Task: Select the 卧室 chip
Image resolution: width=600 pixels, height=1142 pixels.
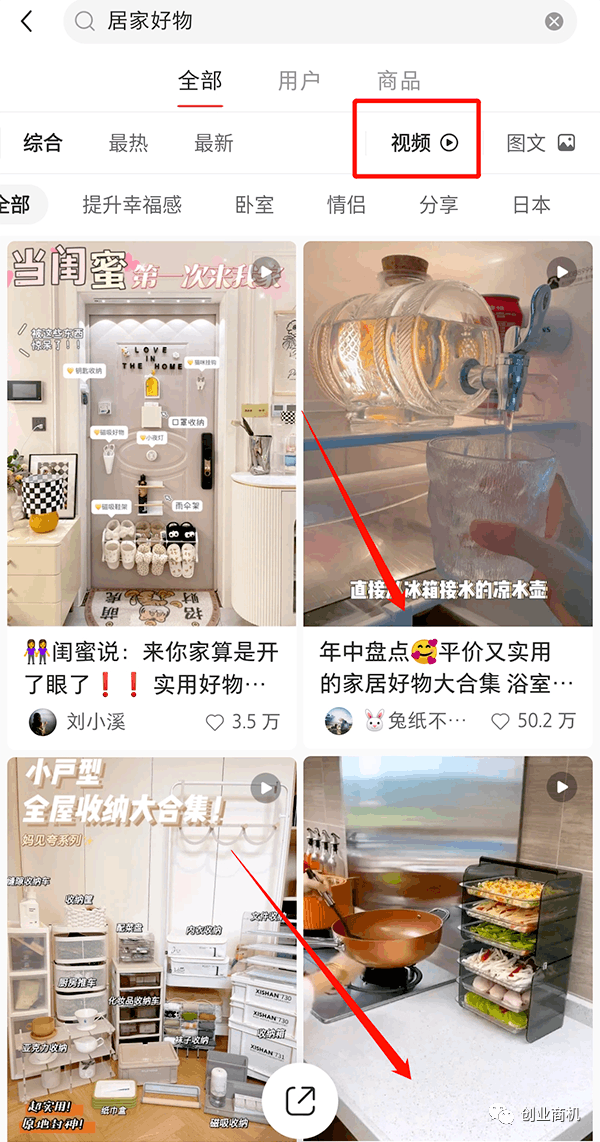Action: point(254,205)
